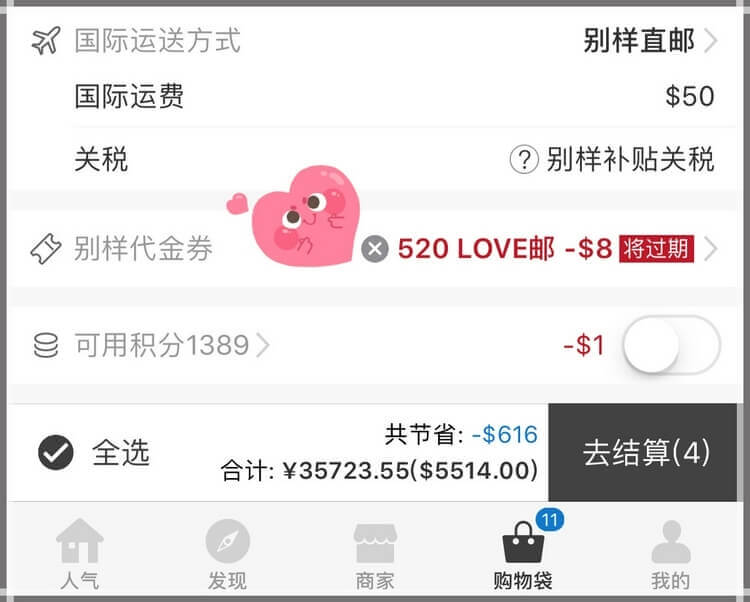The height and width of the screenshot is (602, 750).
Task: Switch to the 人气 tab
Action: (x=79, y=553)
